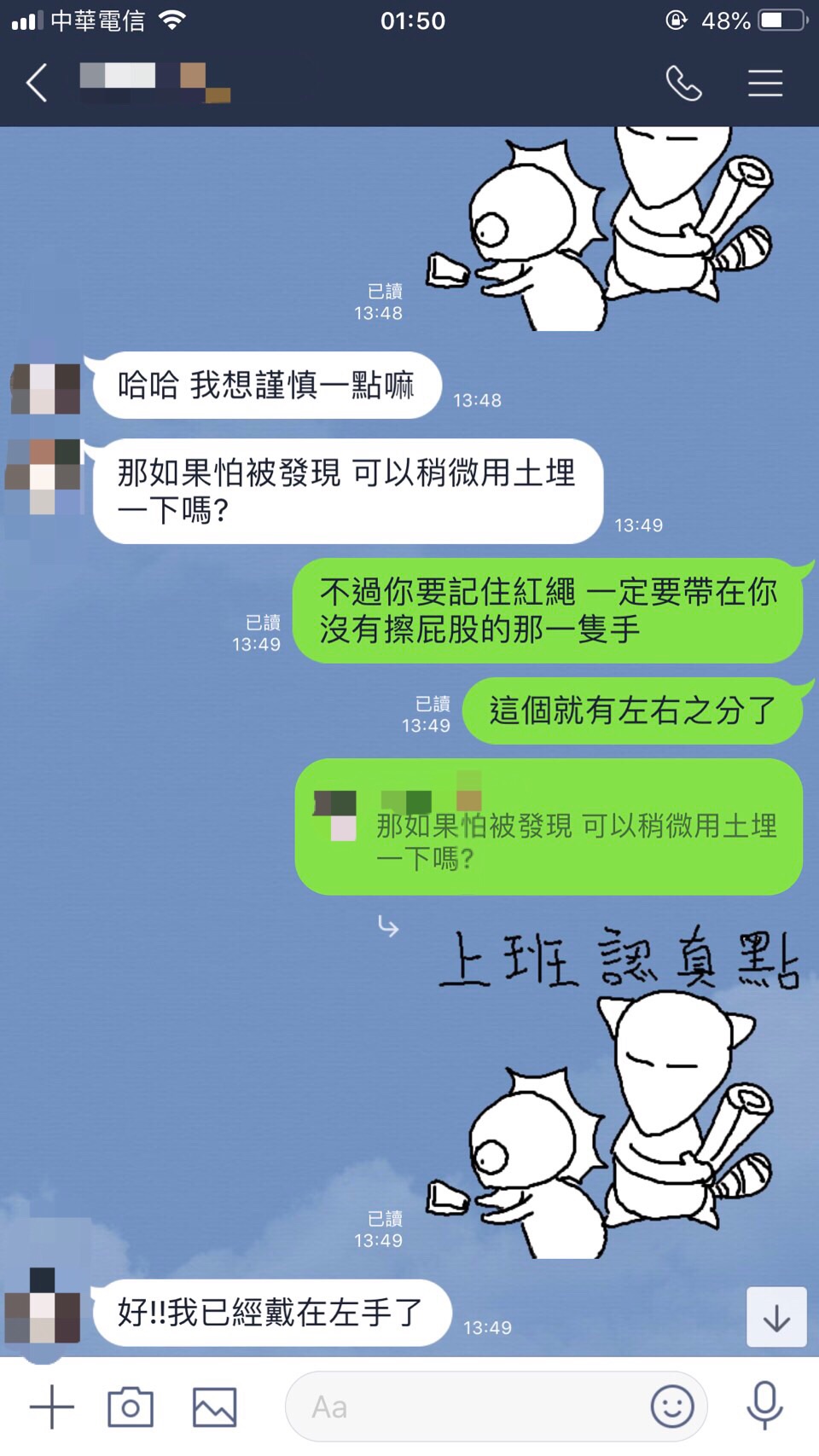Open the photo gallery picker

coord(214,1407)
